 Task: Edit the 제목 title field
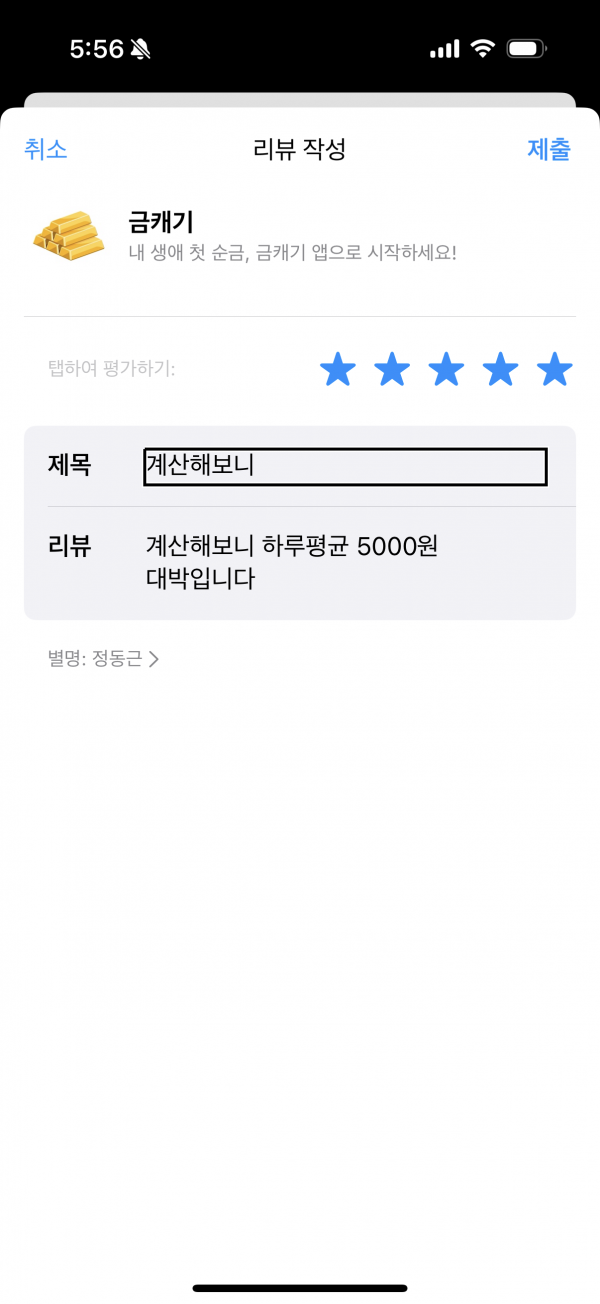click(346, 467)
